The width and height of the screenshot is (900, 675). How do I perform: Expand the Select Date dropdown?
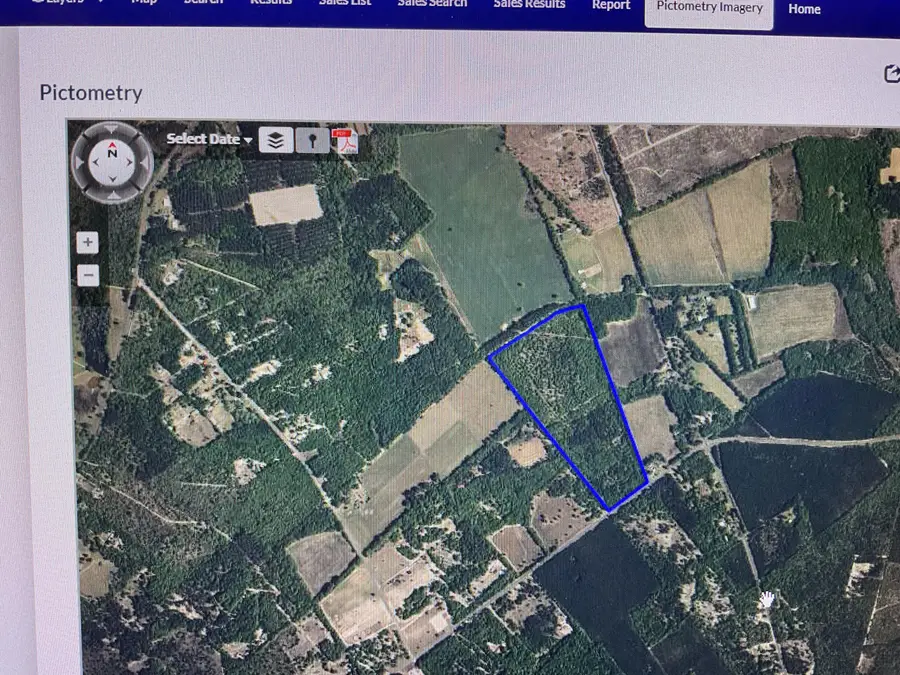coord(209,139)
